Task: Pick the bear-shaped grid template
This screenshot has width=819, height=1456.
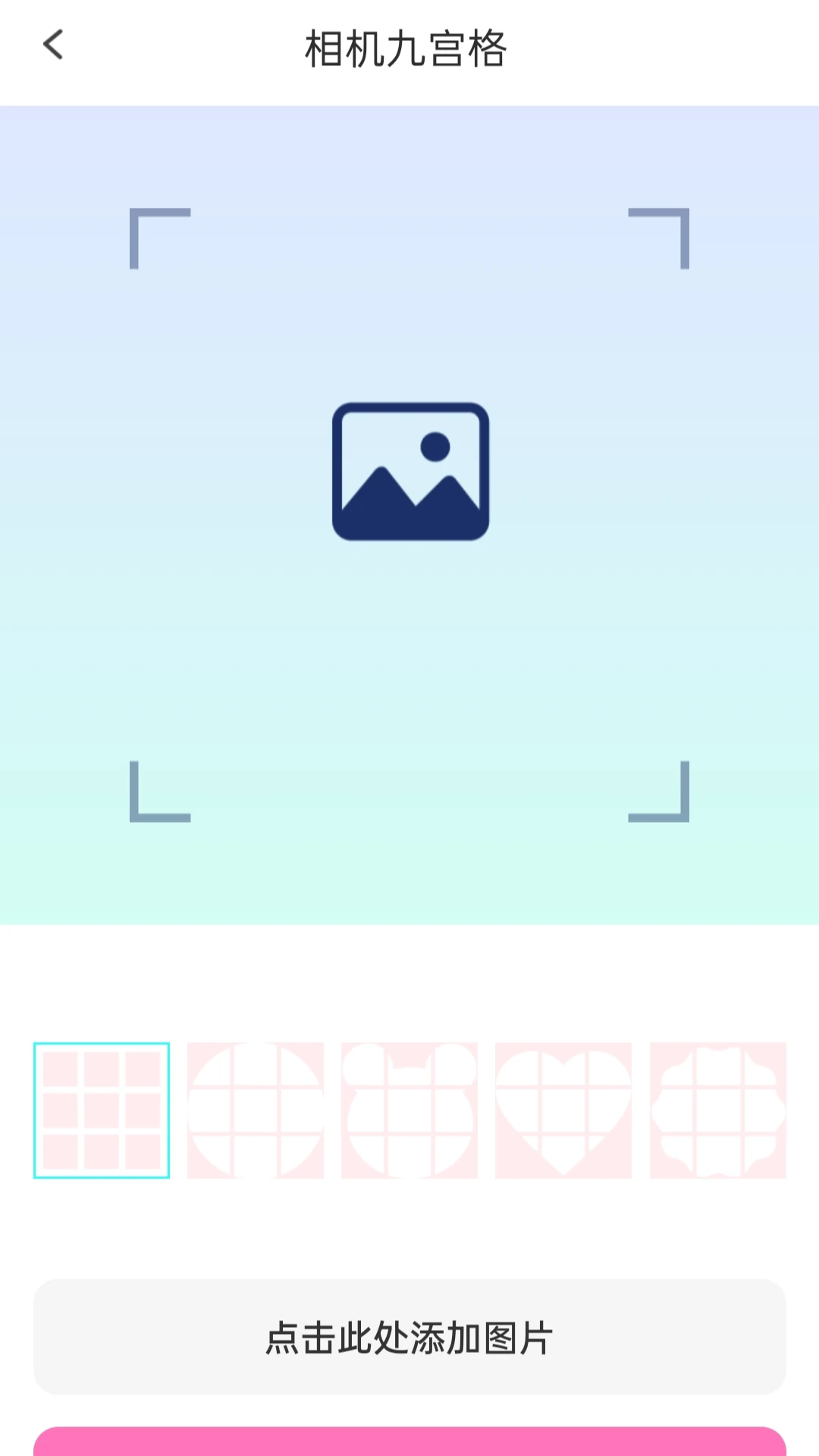Action: pos(409,1110)
